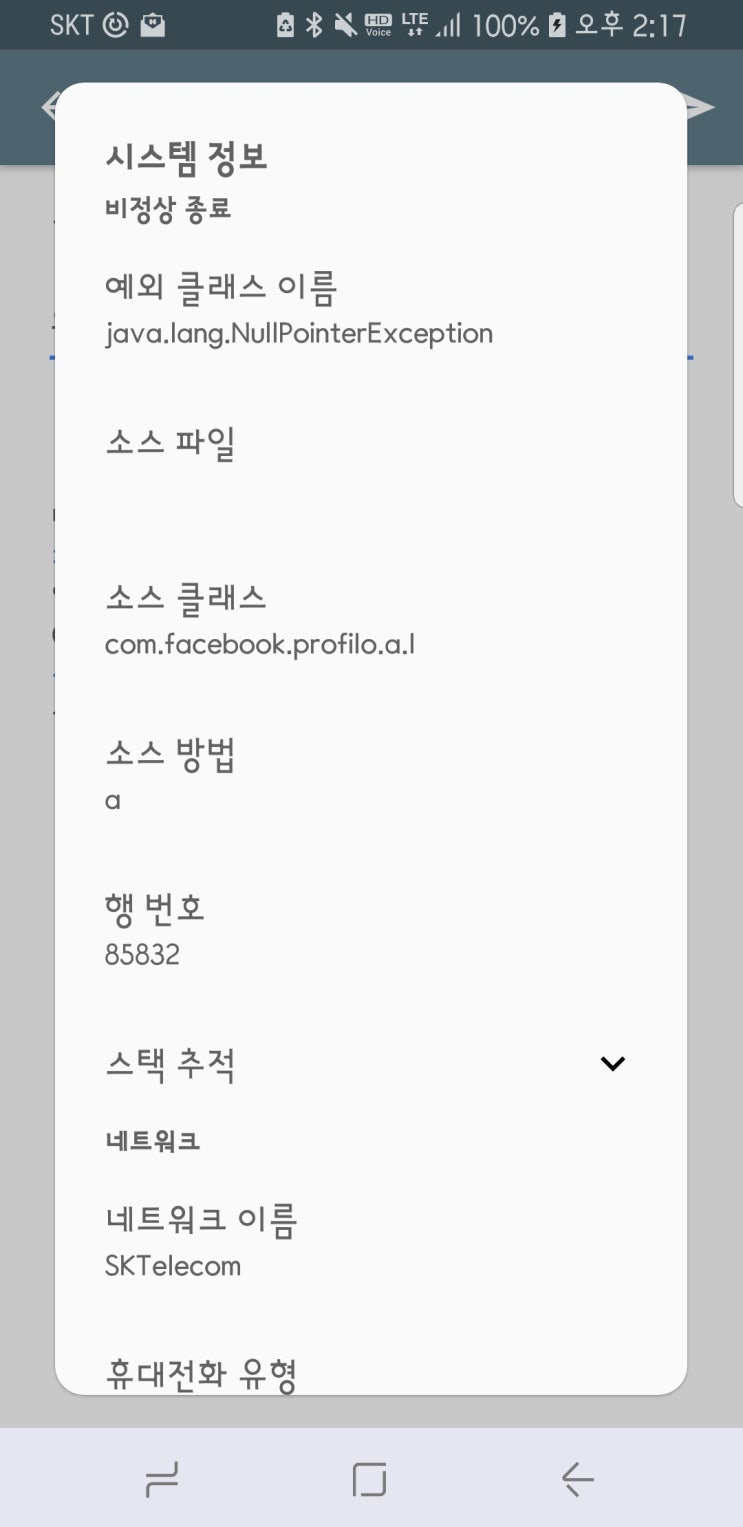Viewport: 743px width, 1527px height.
Task: Tap the Bluetooth icon in the status bar
Action: pyautogui.click(x=313, y=25)
